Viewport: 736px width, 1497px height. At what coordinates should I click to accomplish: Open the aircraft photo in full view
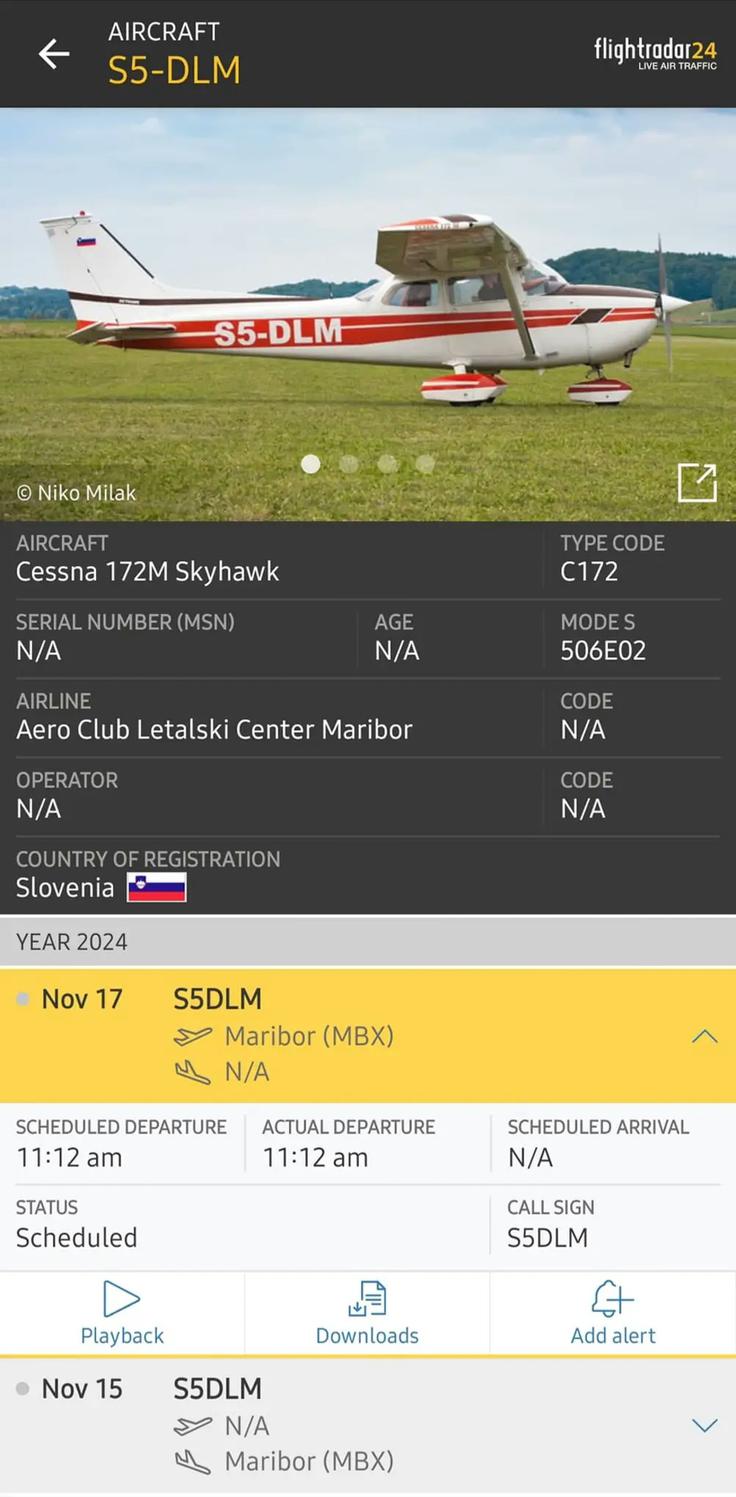click(x=697, y=482)
